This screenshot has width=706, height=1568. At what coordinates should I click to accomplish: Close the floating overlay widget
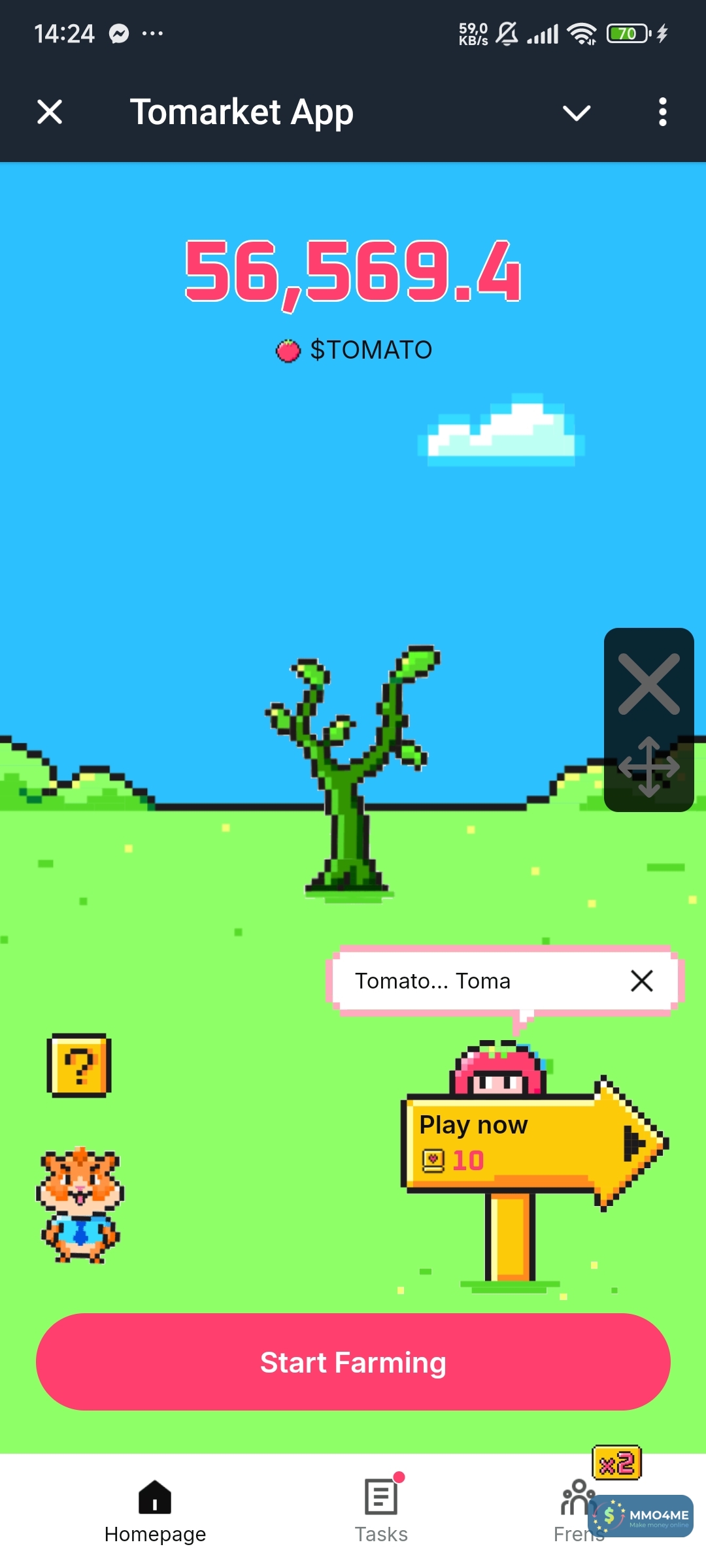tap(648, 684)
